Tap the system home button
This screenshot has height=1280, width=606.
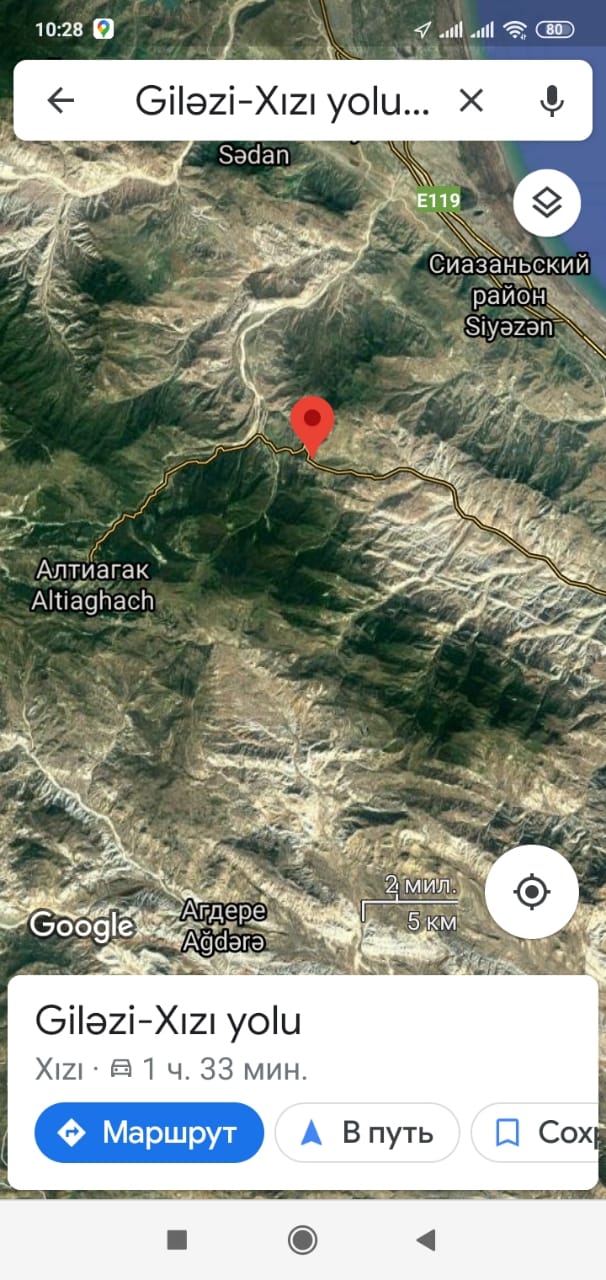(303, 1240)
